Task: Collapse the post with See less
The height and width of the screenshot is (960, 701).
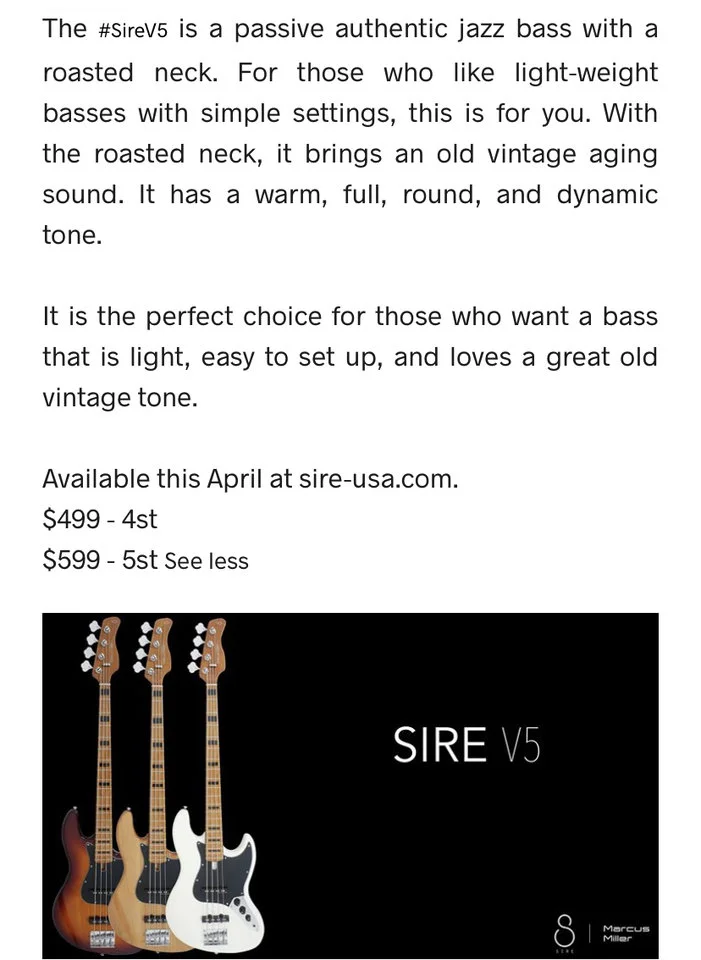Action: coord(206,561)
